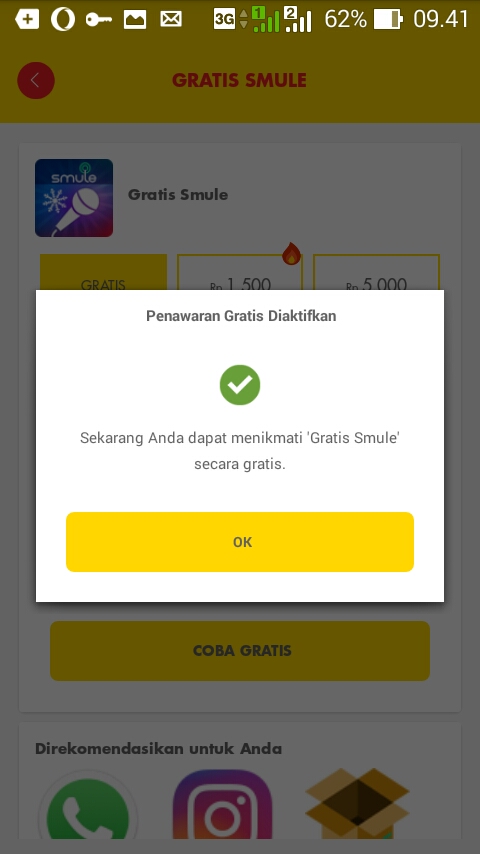Choose the Rp 1.500 package
This screenshot has height=854, width=480.
pos(240,272)
